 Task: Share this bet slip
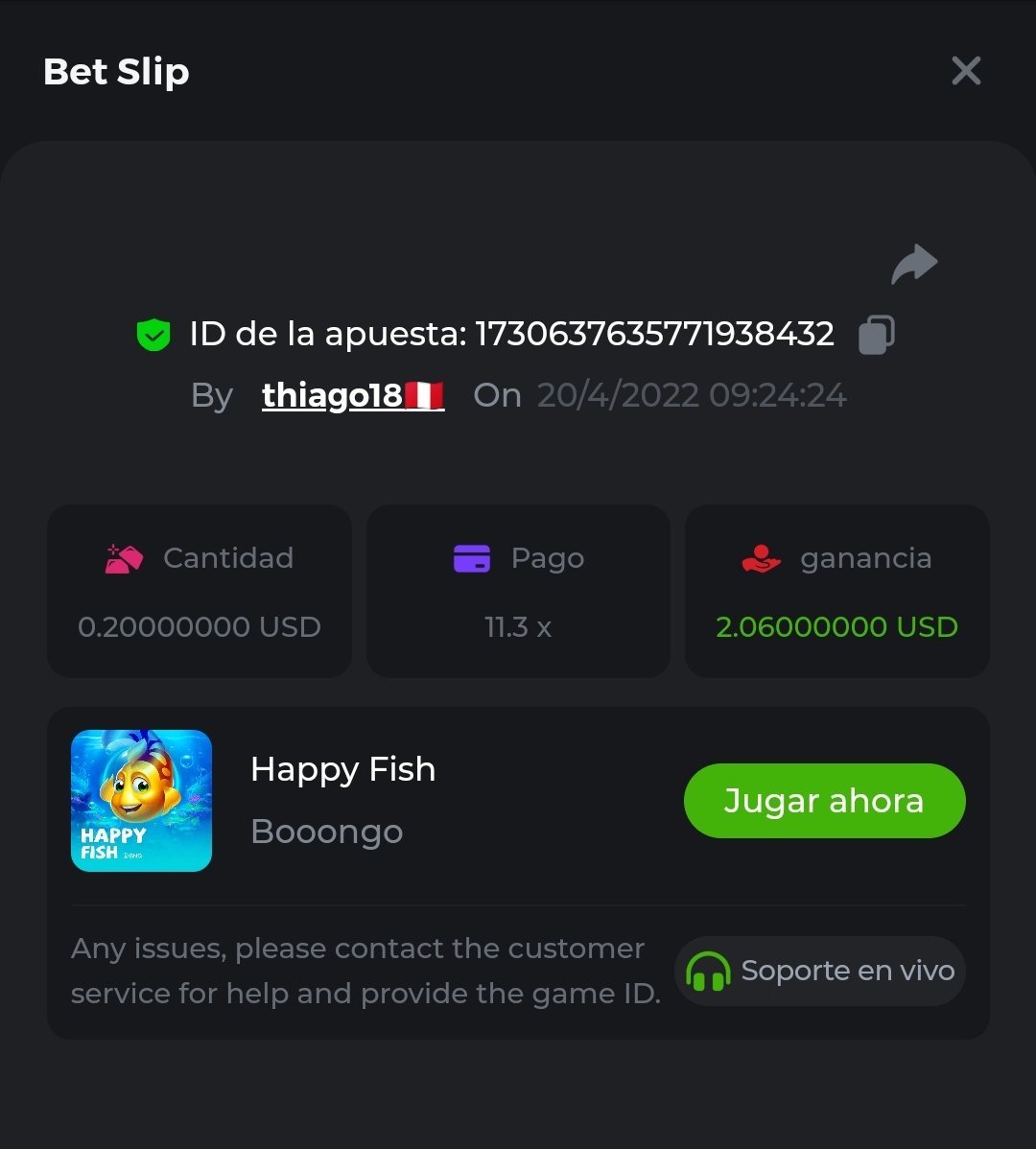[x=913, y=265]
